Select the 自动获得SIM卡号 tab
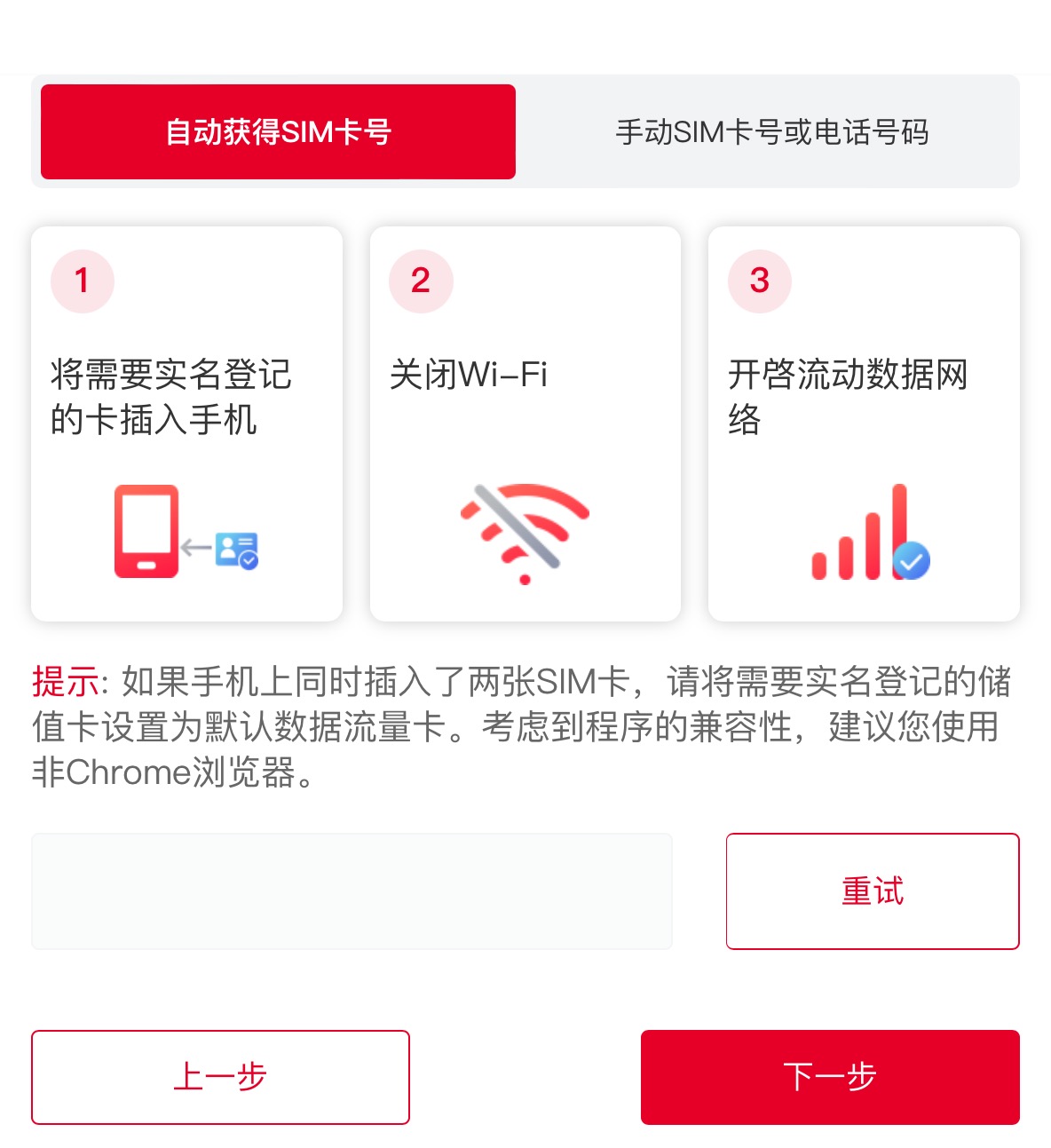Screen dimensions: 1051x1148 point(278,132)
